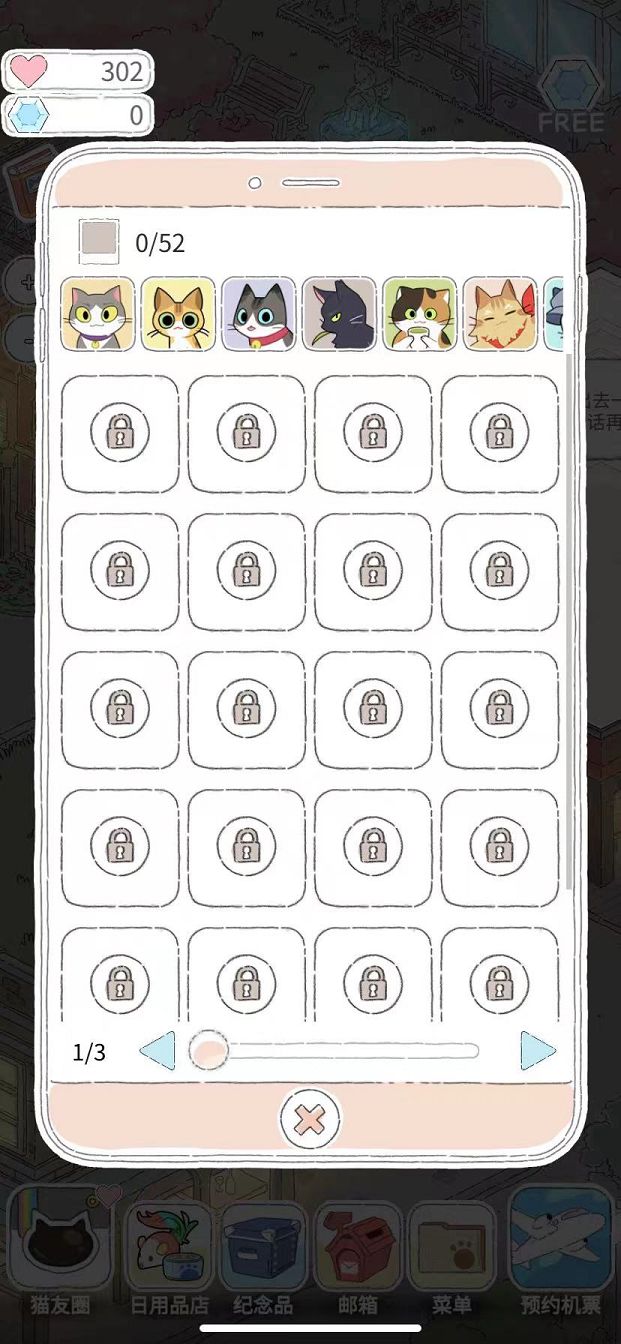Tap the gray square album filter
Viewport: 621px width, 1344px height.
click(99, 241)
